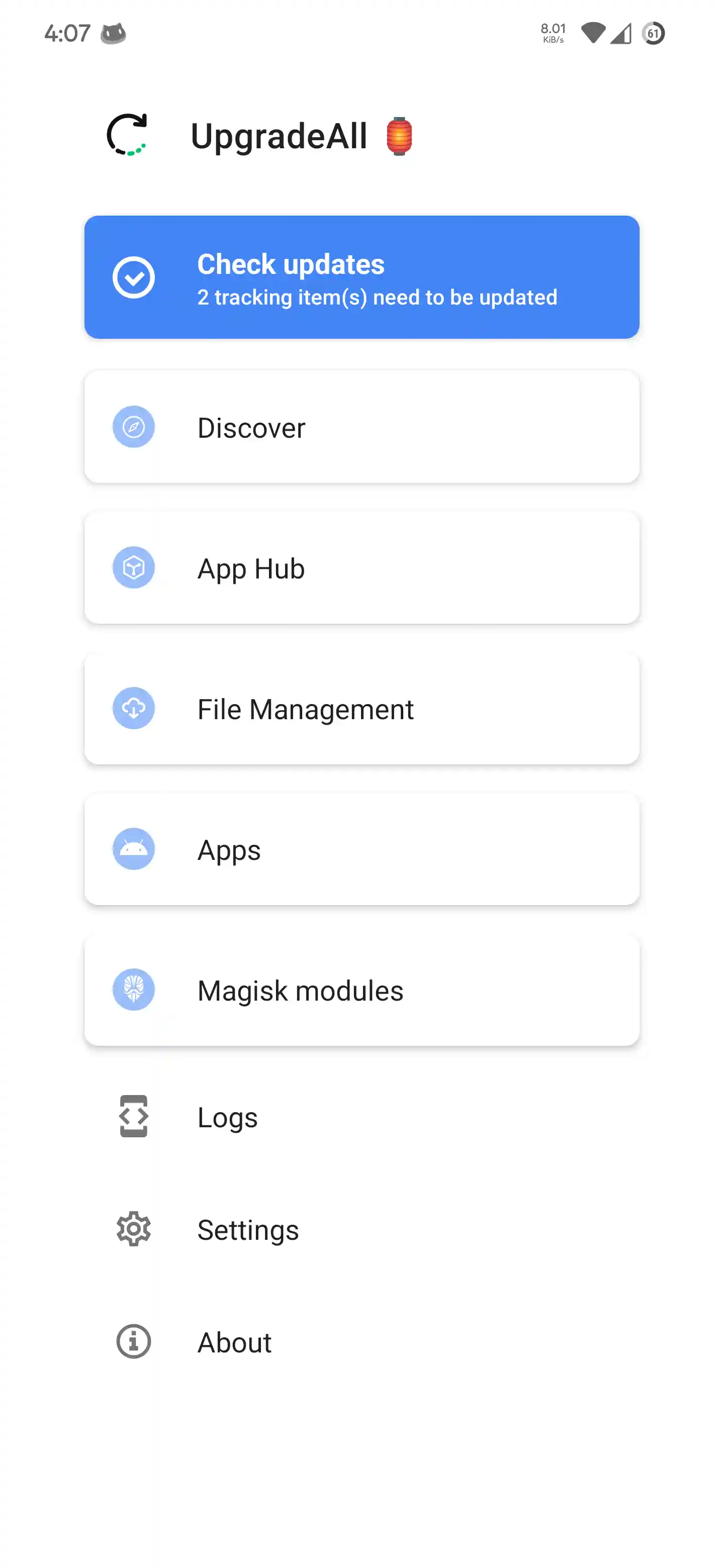
Task: Click the App Hub hexagon icon
Action: 133,567
